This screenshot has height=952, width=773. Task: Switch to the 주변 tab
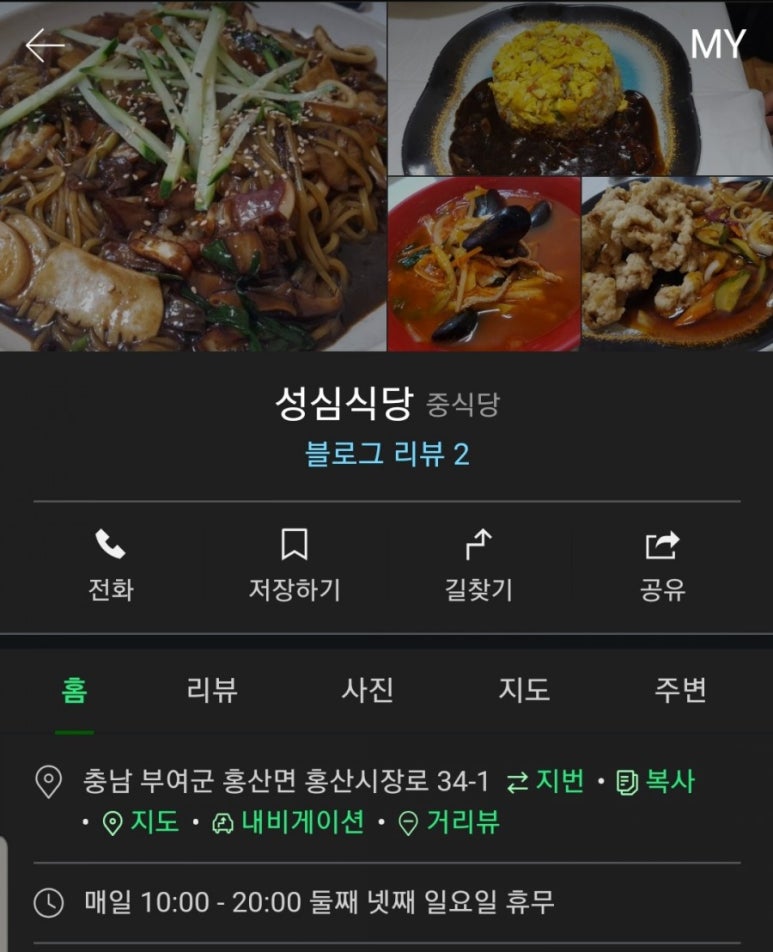point(680,690)
